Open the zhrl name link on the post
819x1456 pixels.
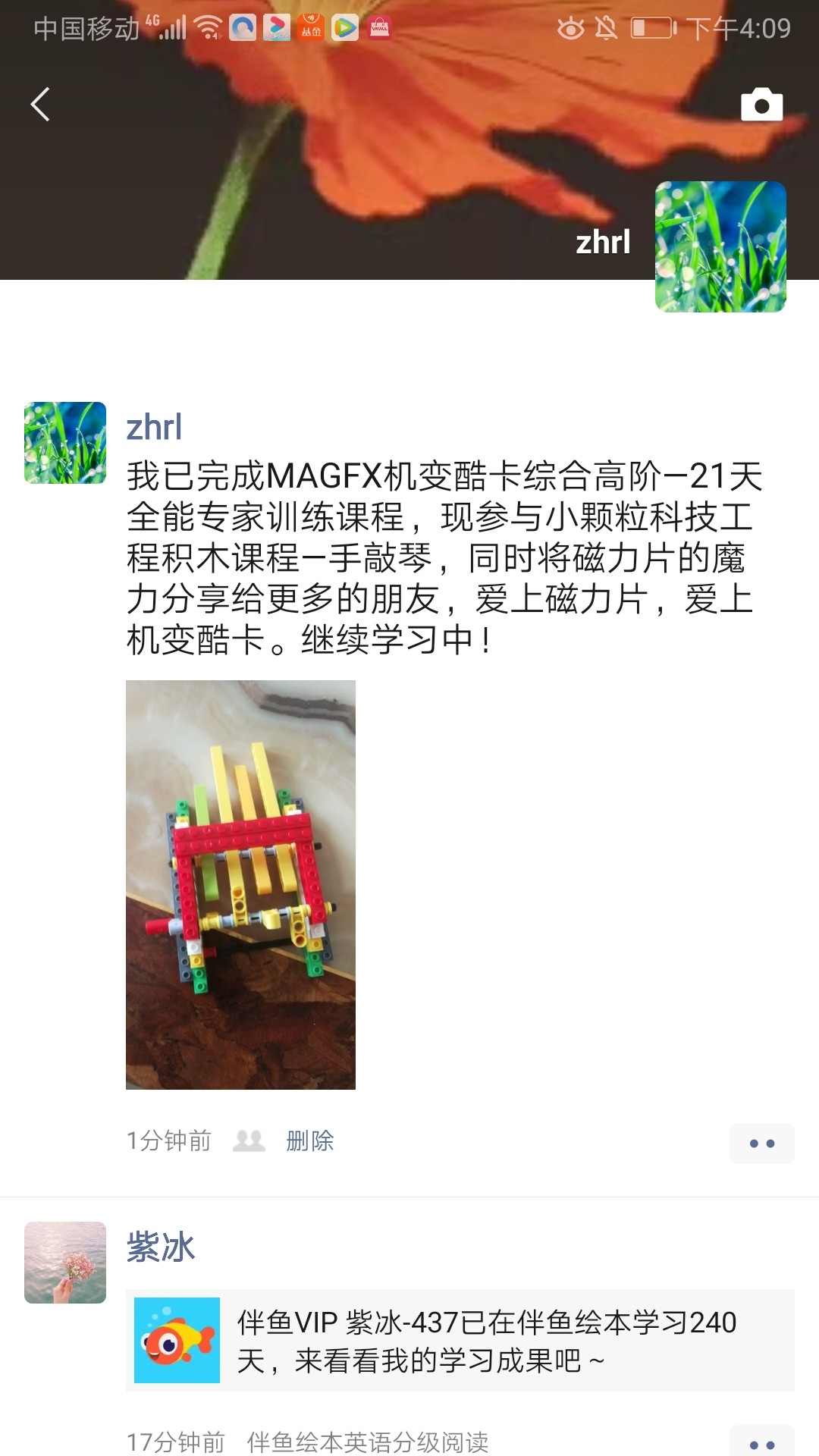click(x=154, y=427)
